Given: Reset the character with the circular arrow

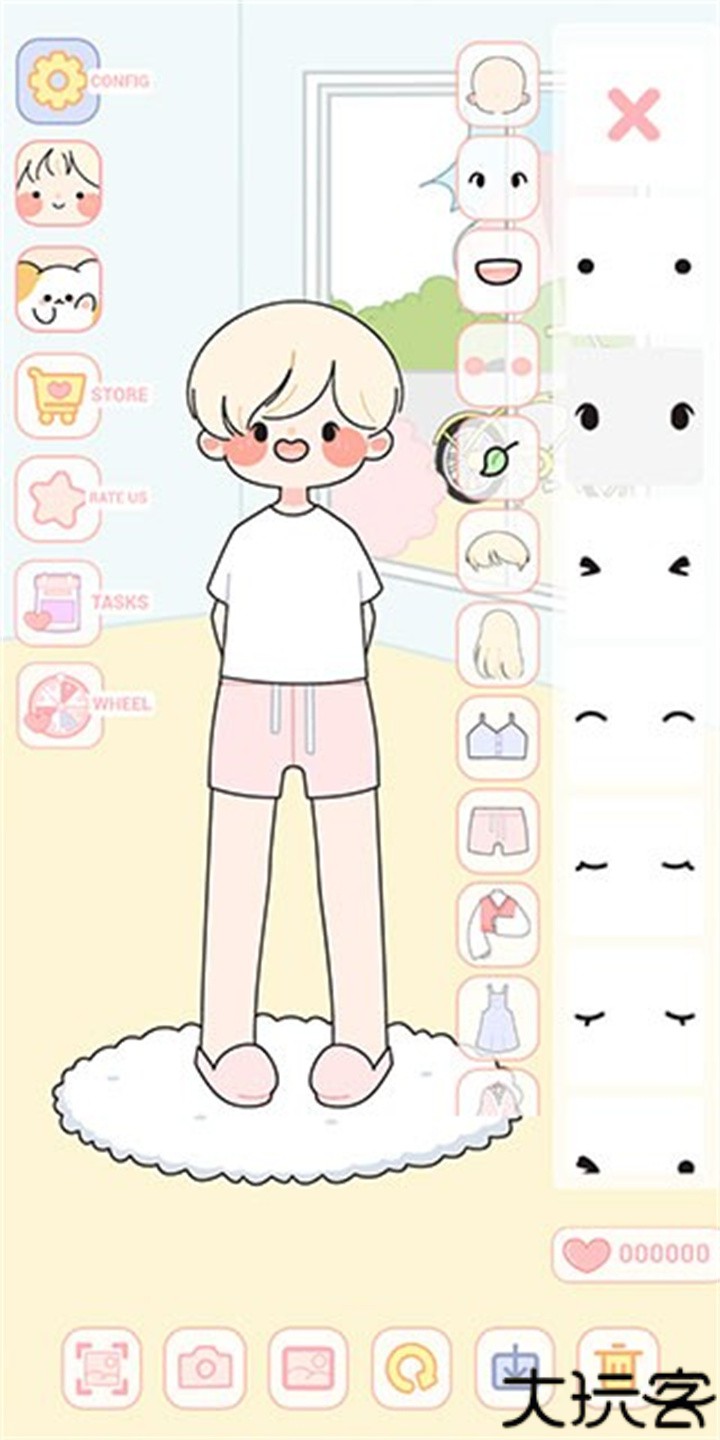Looking at the screenshot, I should click(412, 1368).
